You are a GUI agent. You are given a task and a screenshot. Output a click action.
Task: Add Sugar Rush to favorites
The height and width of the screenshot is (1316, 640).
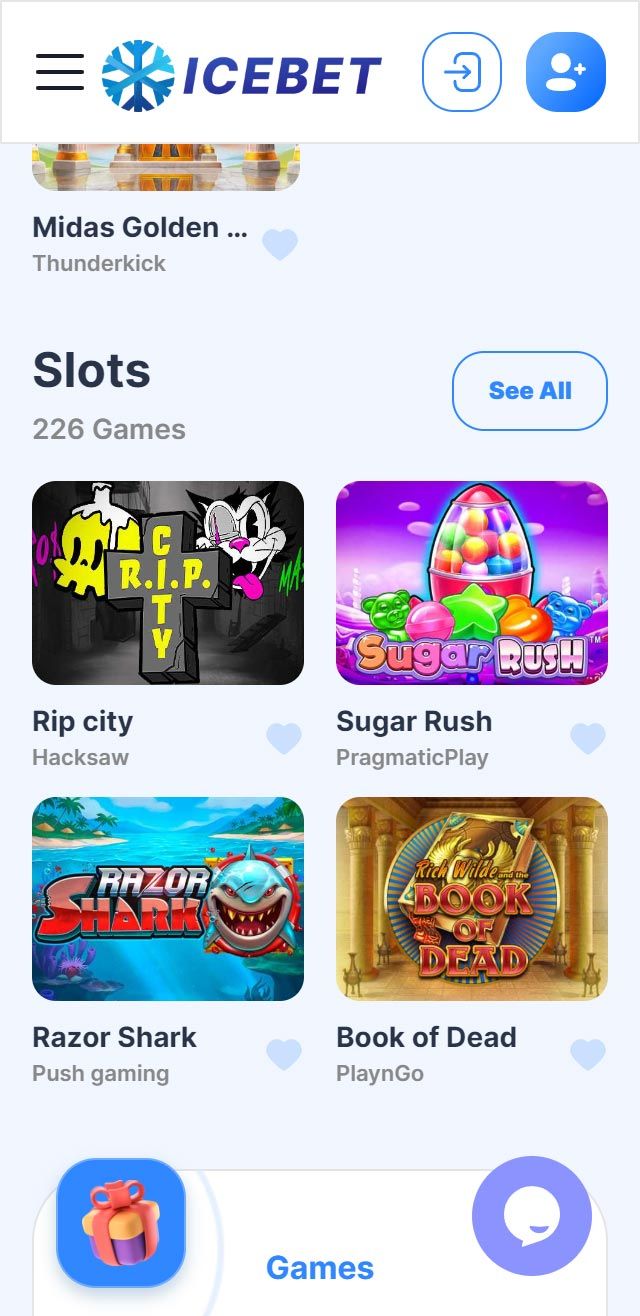[x=588, y=739]
